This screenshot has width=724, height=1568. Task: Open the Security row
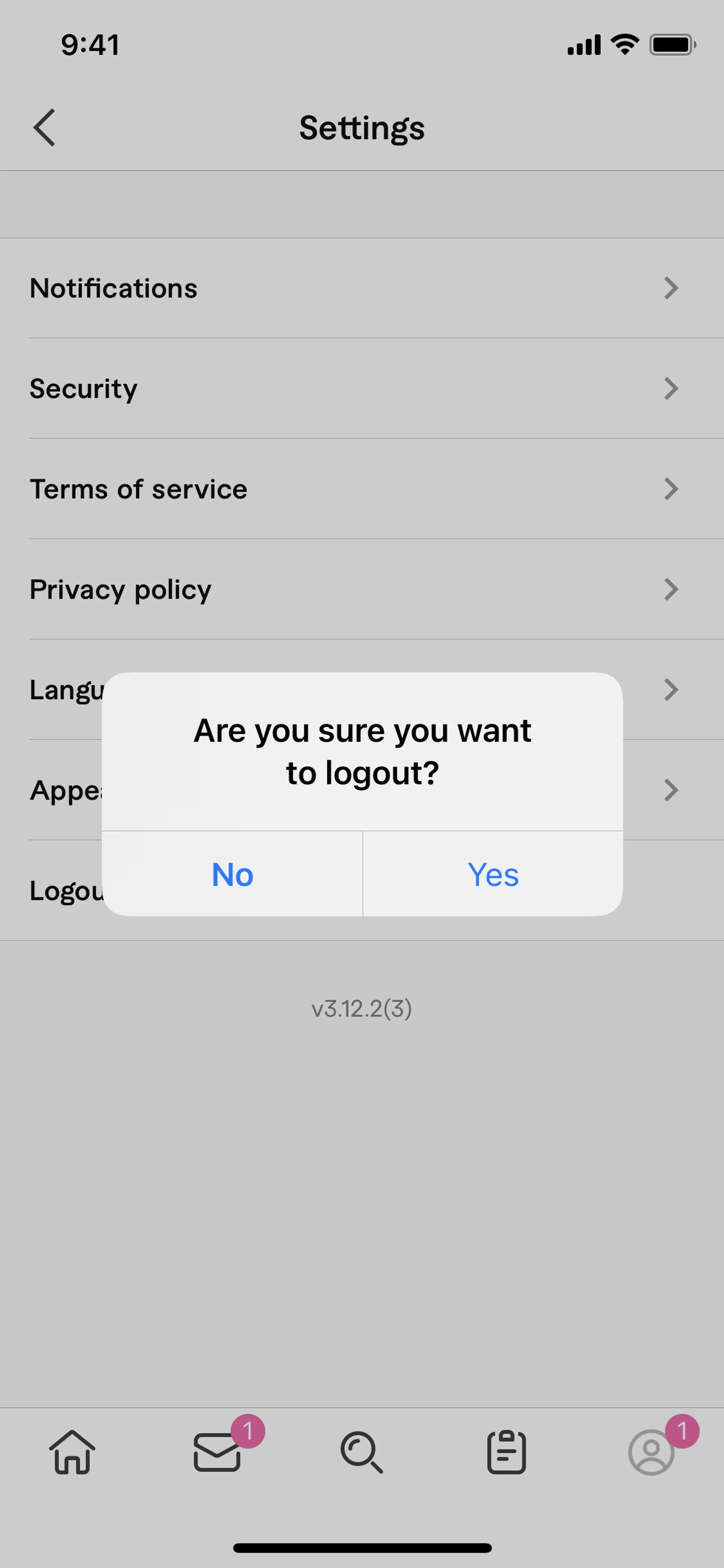(361, 389)
